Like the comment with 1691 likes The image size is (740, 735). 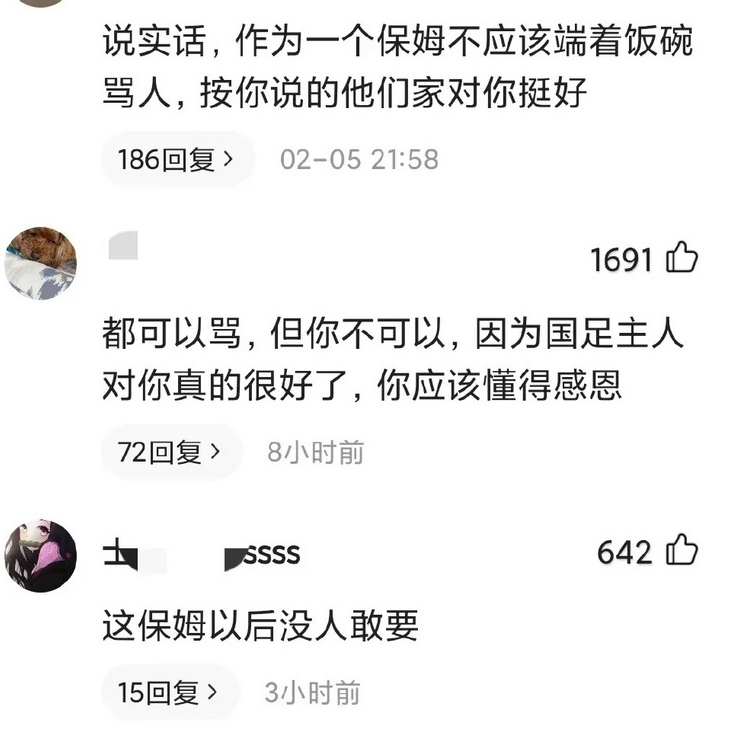682,258
